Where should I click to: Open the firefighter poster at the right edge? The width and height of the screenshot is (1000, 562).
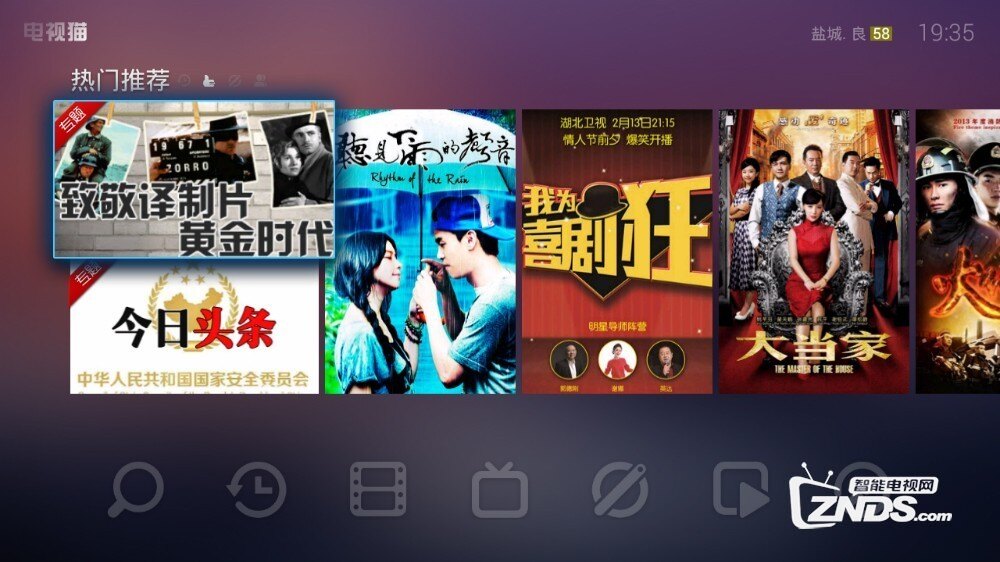click(x=957, y=251)
